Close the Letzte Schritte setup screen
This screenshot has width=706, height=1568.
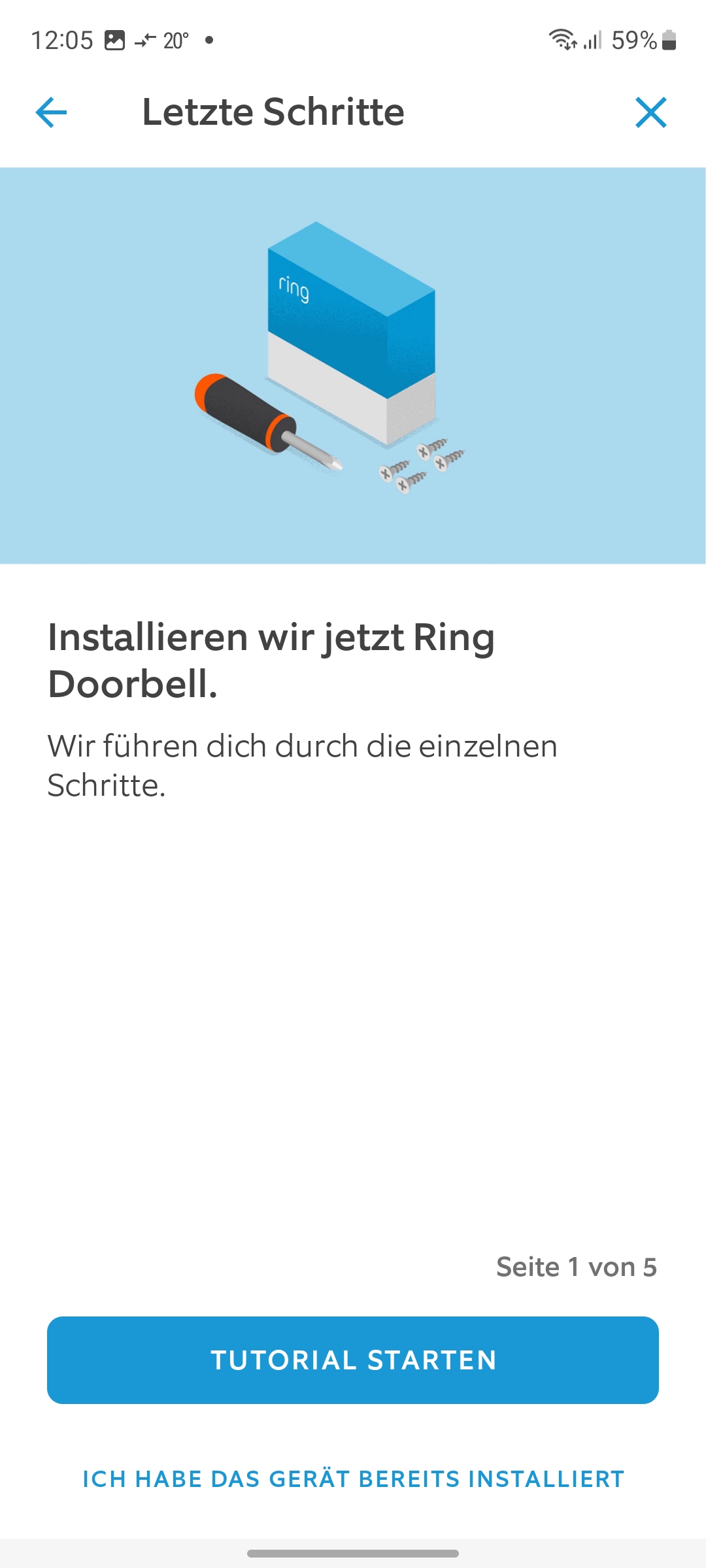650,112
